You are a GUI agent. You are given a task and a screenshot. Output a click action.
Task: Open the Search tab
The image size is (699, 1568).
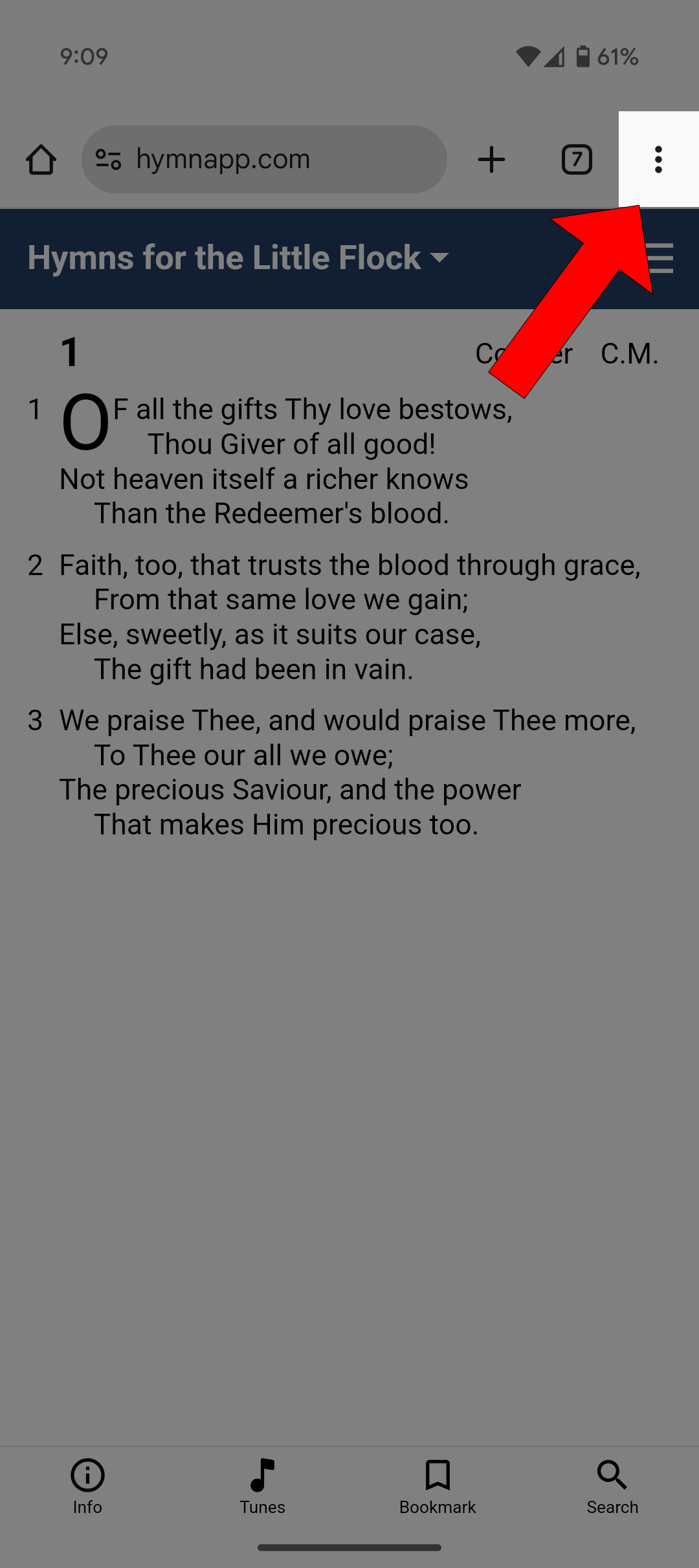click(x=612, y=1486)
